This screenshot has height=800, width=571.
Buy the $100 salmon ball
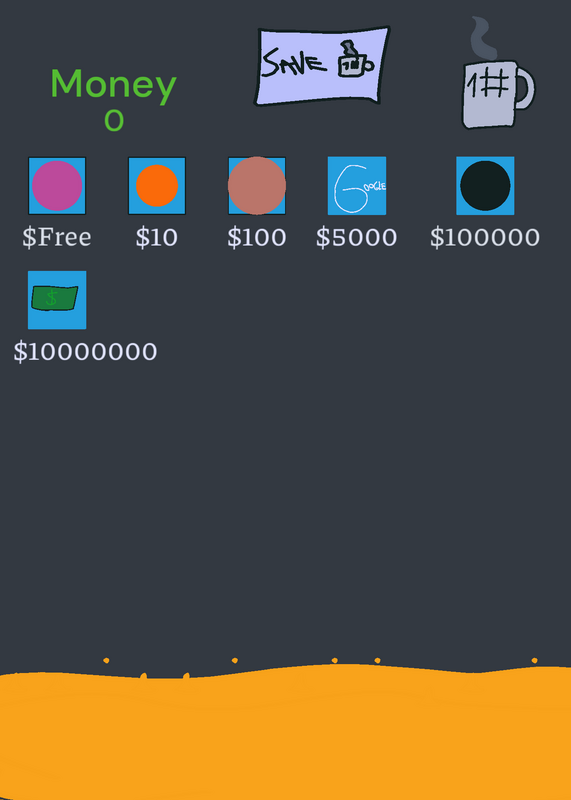click(257, 186)
